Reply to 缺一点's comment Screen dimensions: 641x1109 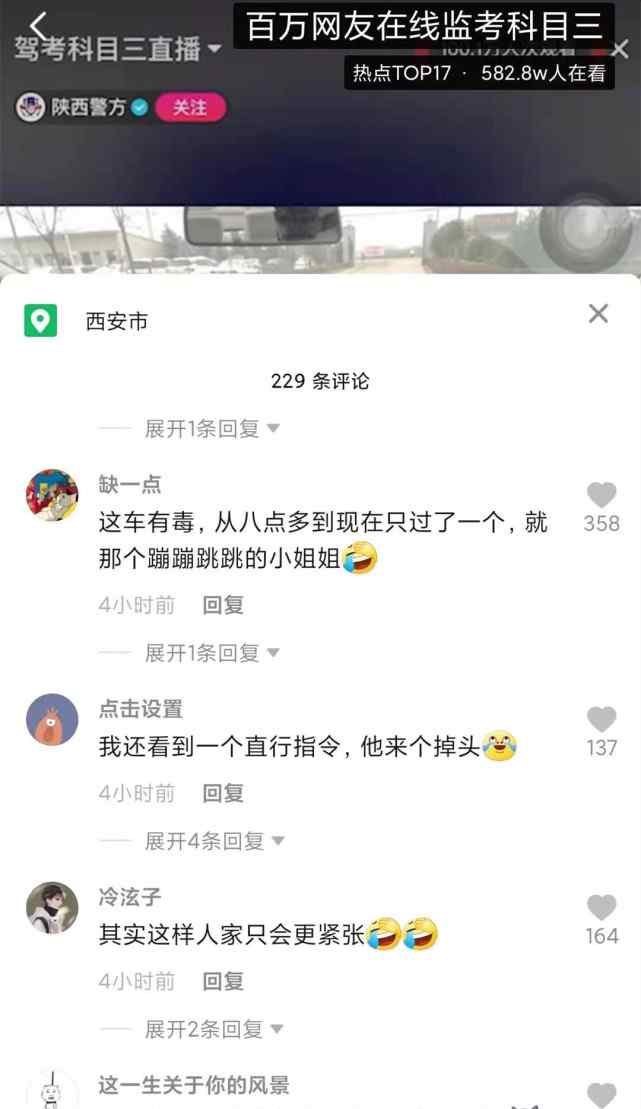pos(223,605)
